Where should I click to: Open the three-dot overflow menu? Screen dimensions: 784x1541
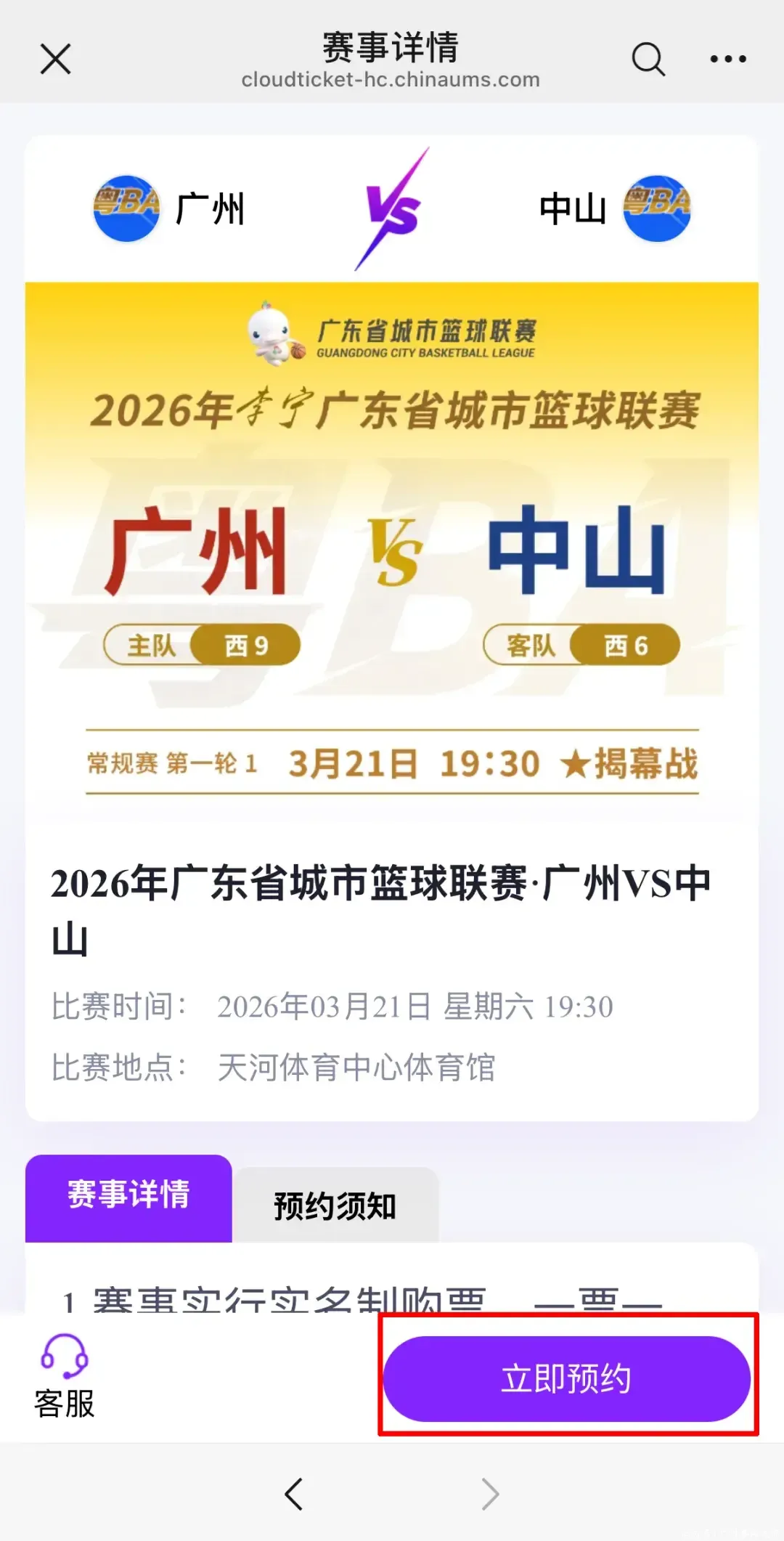(727, 59)
